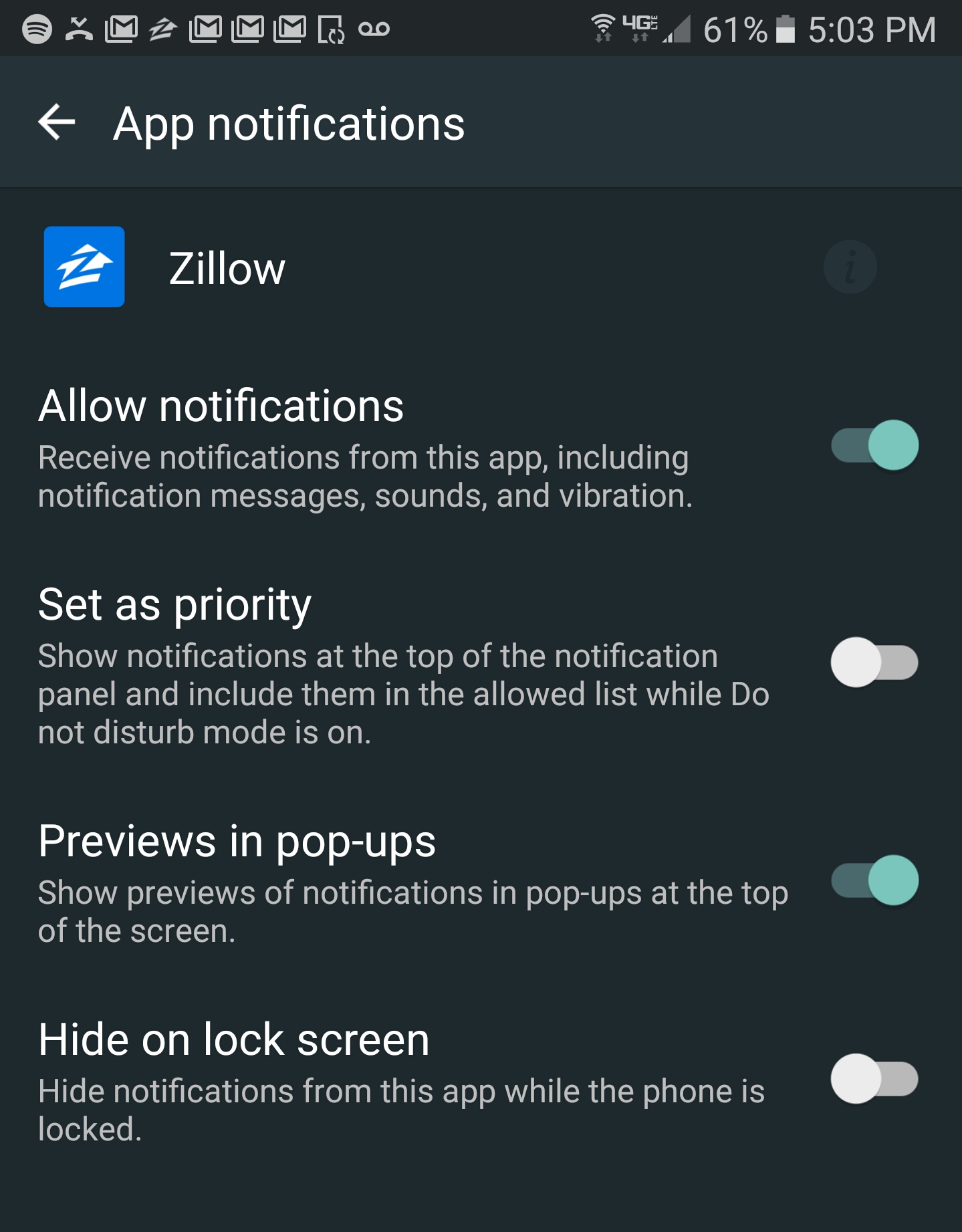The height and width of the screenshot is (1232, 962).
Task: Go back using the back arrow
Action: [x=56, y=122]
